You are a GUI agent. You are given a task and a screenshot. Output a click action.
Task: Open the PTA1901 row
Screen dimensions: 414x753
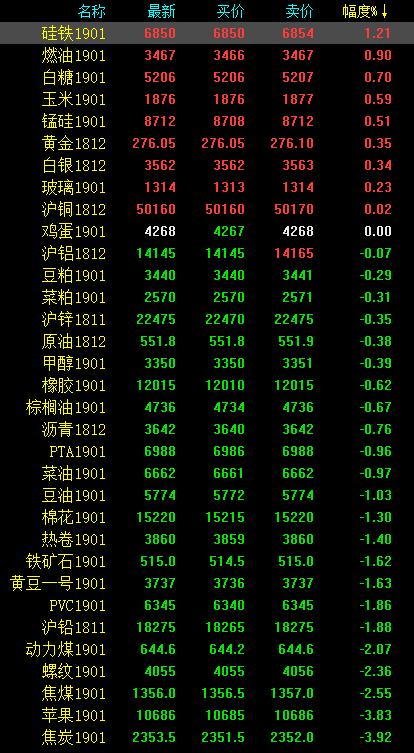[207, 451]
